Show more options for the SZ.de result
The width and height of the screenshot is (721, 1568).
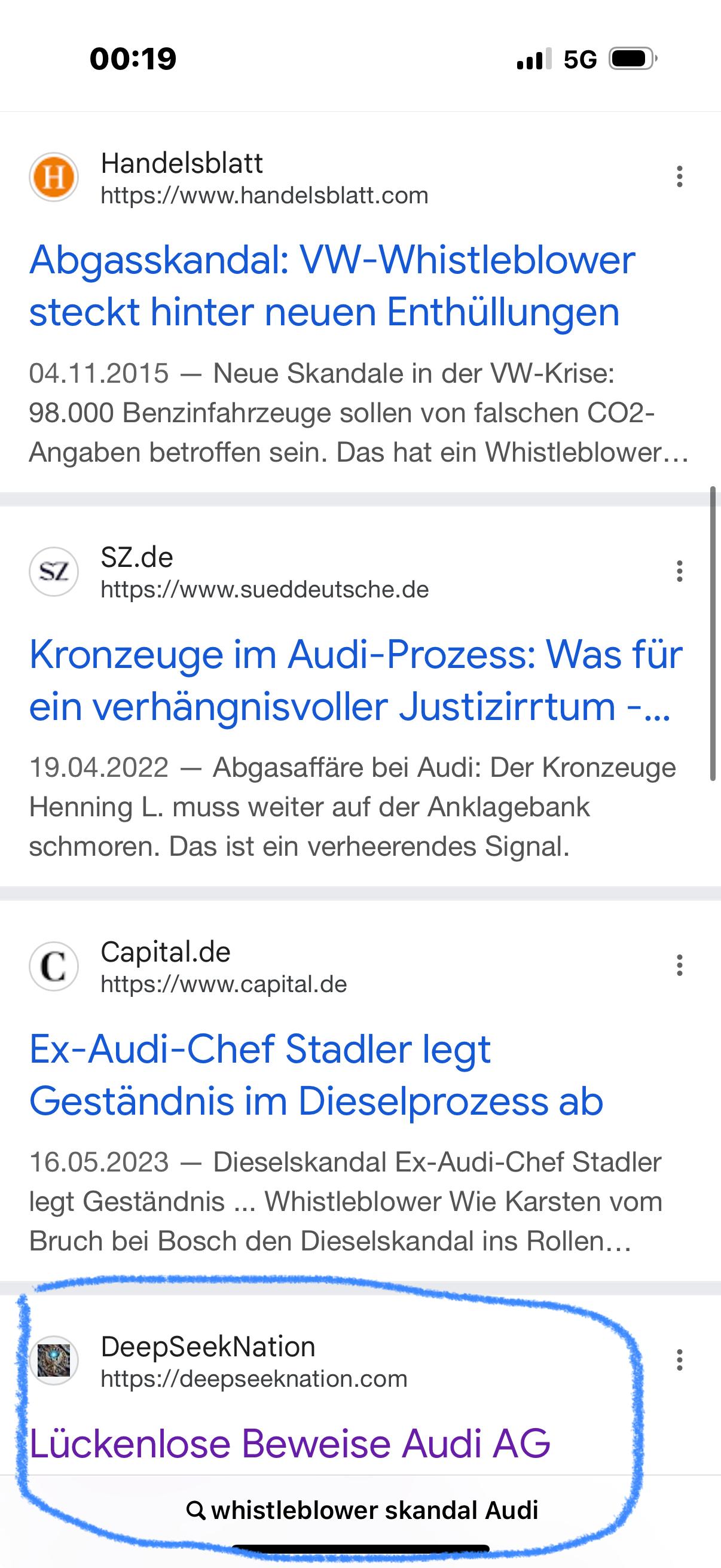[x=679, y=572]
